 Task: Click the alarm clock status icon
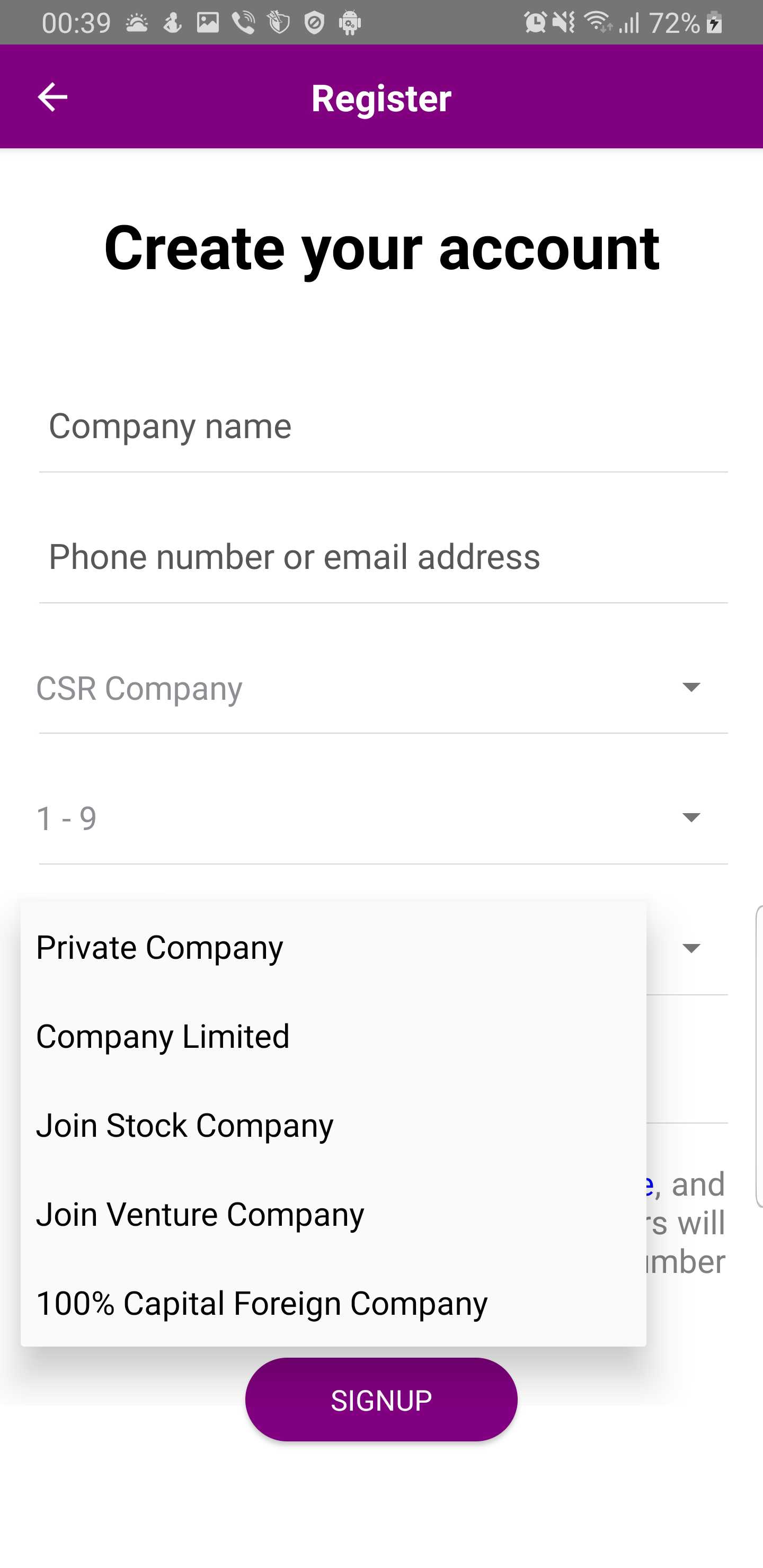[x=536, y=23]
